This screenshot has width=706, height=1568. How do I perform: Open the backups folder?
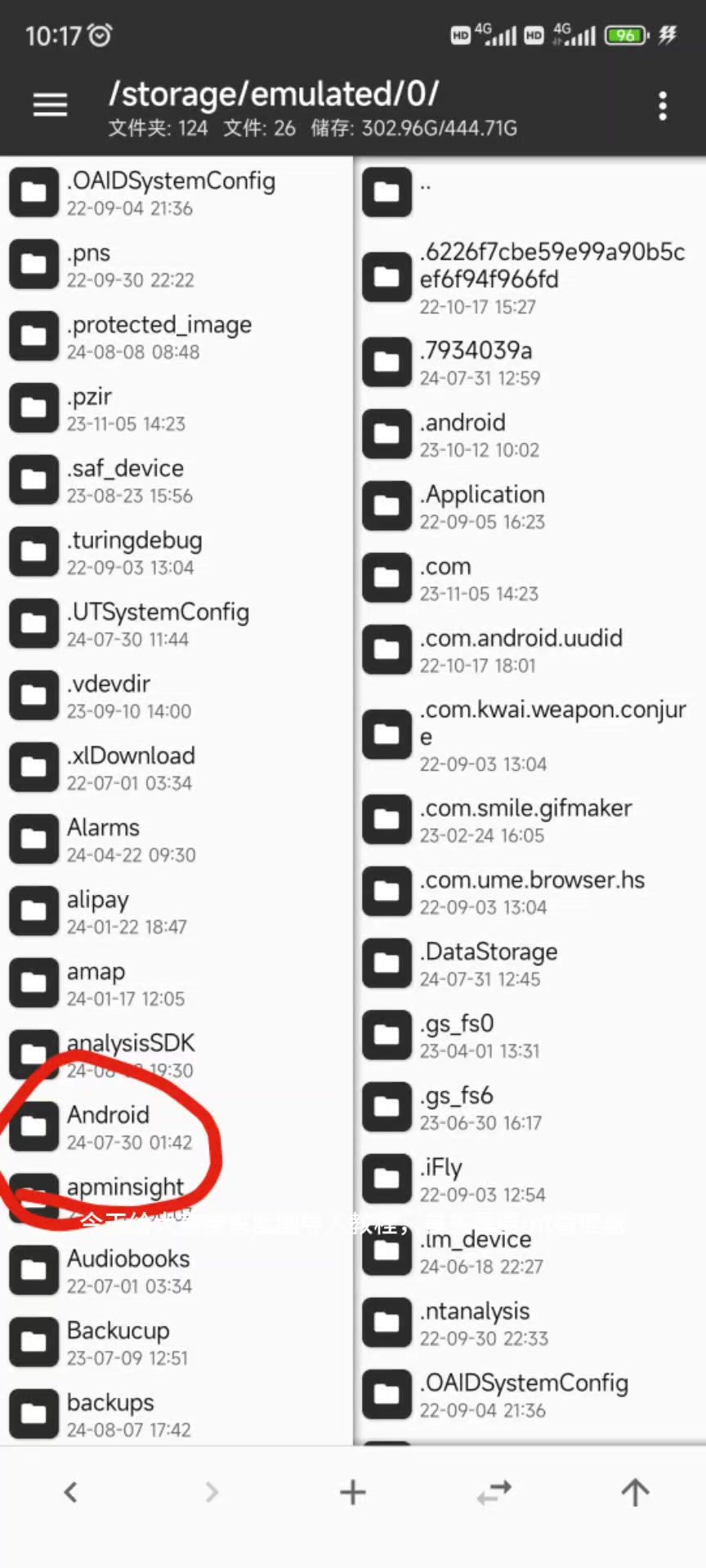click(x=176, y=1414)
